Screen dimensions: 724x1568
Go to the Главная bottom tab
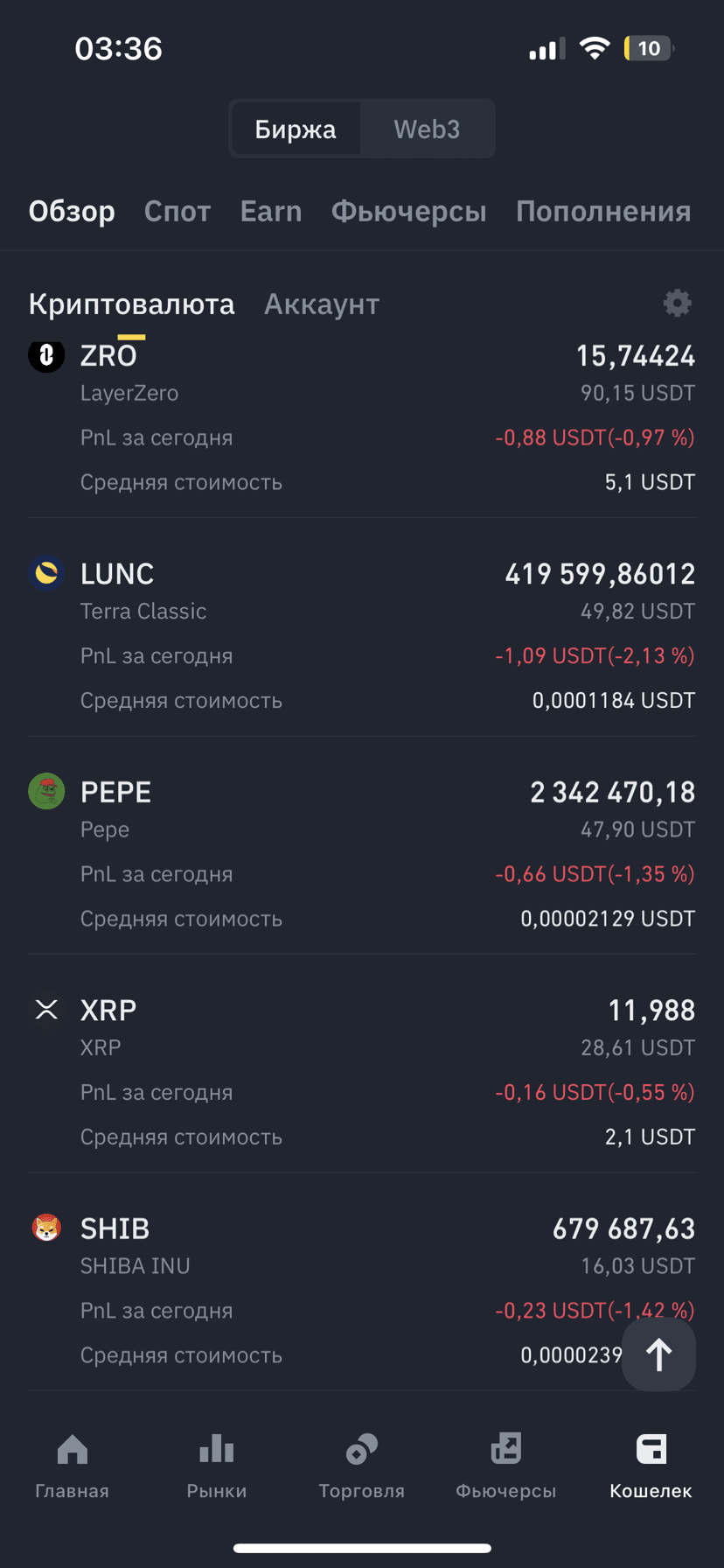point(73,1466)
